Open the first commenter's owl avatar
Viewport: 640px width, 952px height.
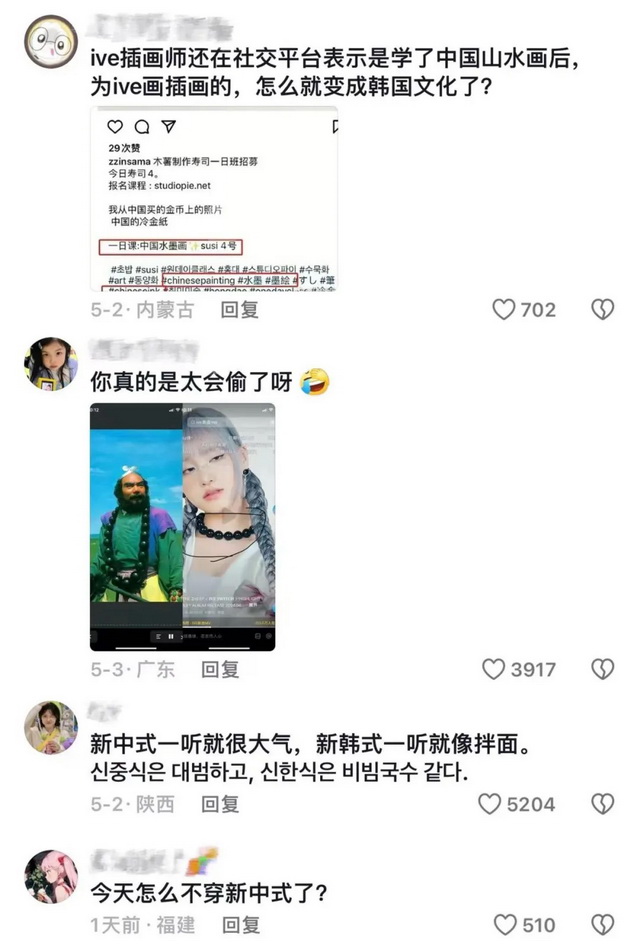pos(50,42)
